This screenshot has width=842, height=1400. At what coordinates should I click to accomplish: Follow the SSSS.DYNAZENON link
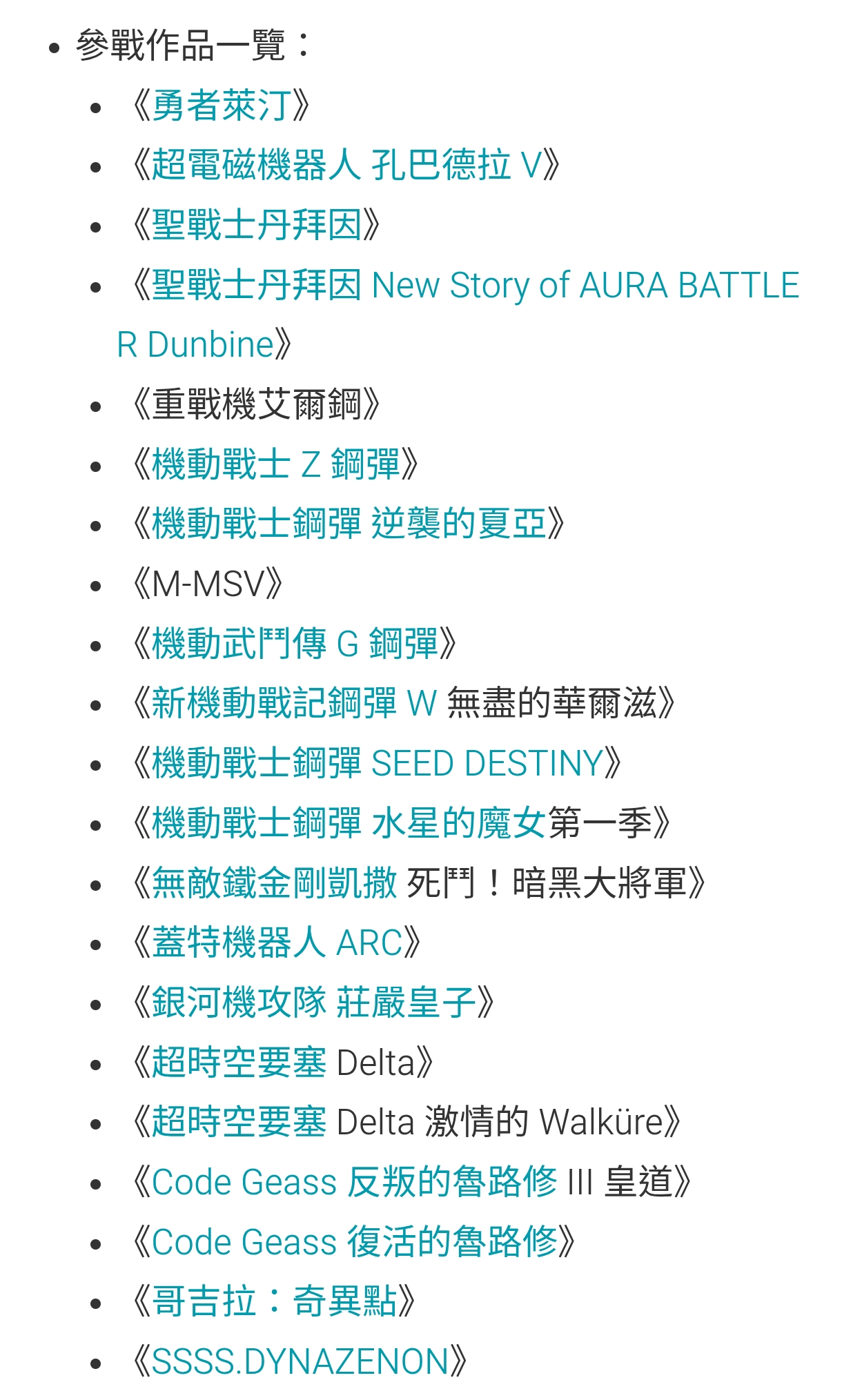pyautogui.click(x=300, y=1362)
